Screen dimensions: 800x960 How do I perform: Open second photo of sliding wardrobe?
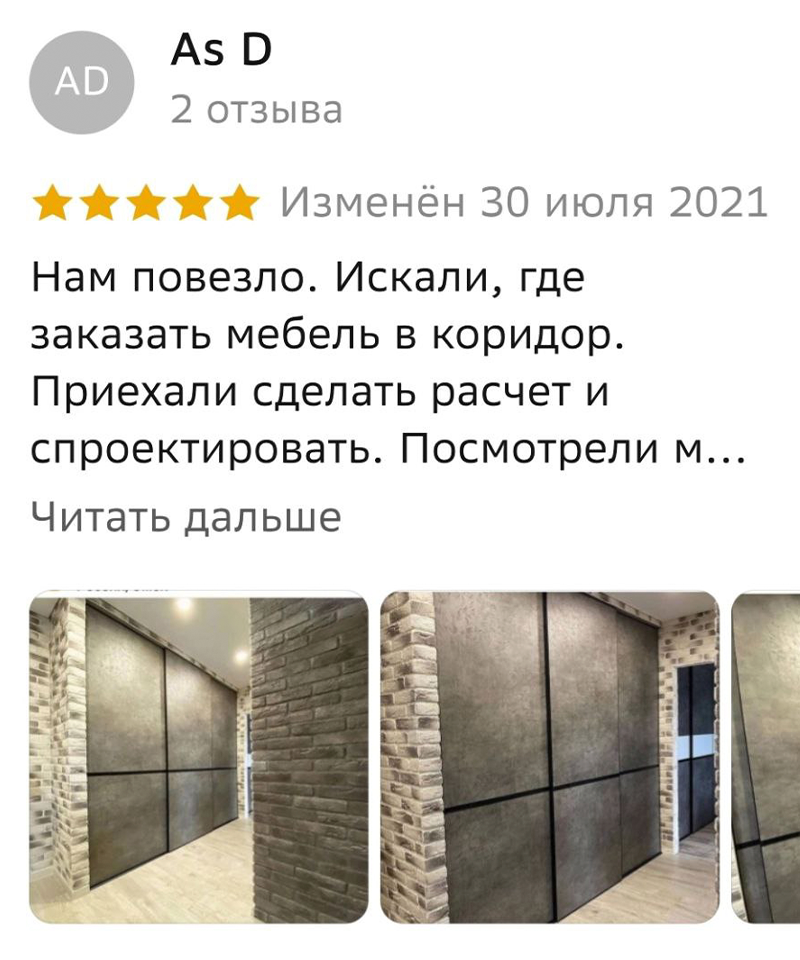click(549, 757)
